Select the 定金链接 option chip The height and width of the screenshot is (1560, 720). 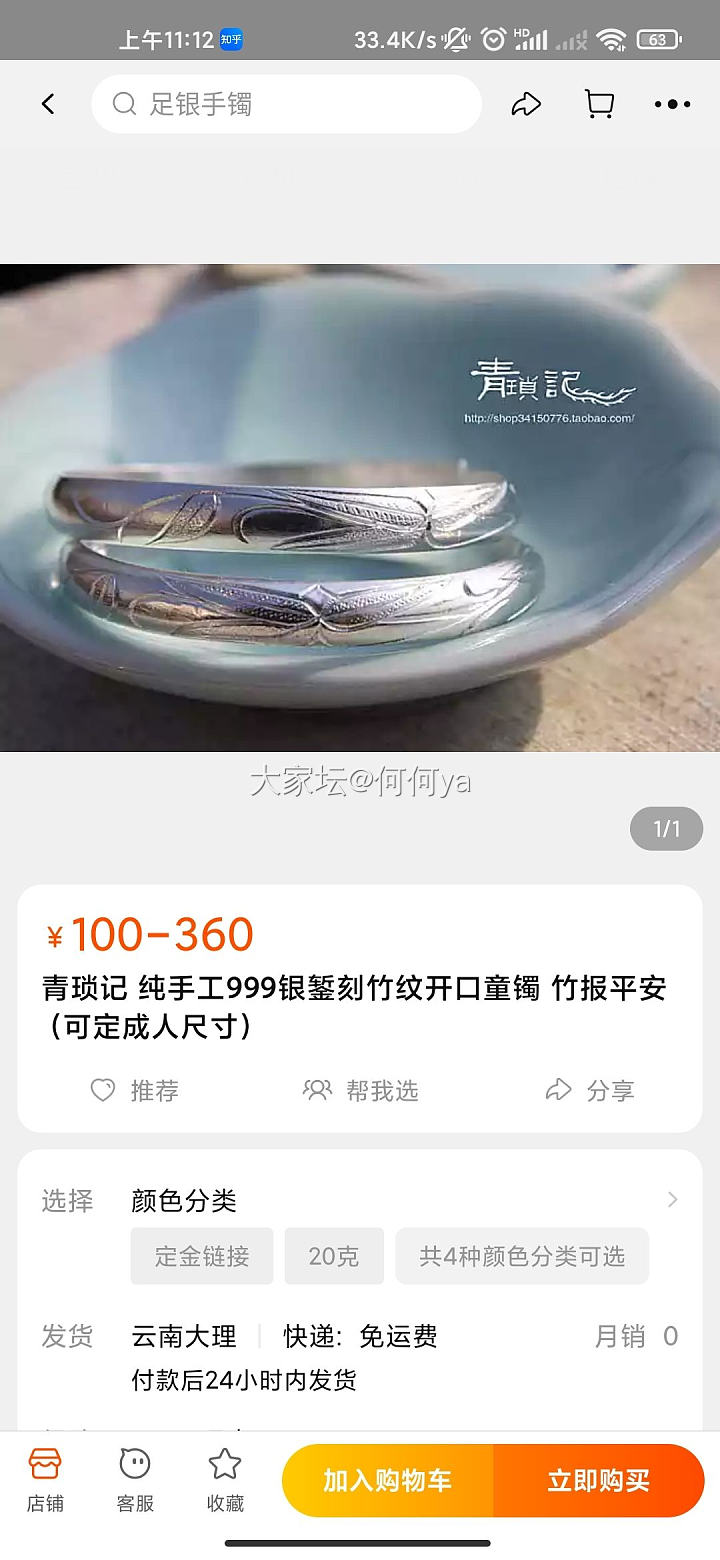202,1256
